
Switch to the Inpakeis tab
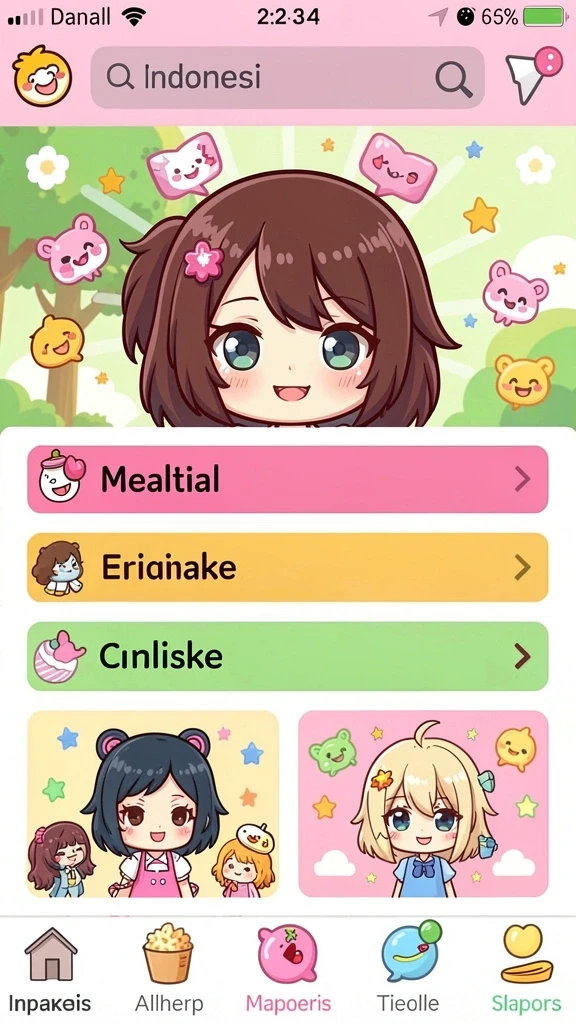pos(50,969)
